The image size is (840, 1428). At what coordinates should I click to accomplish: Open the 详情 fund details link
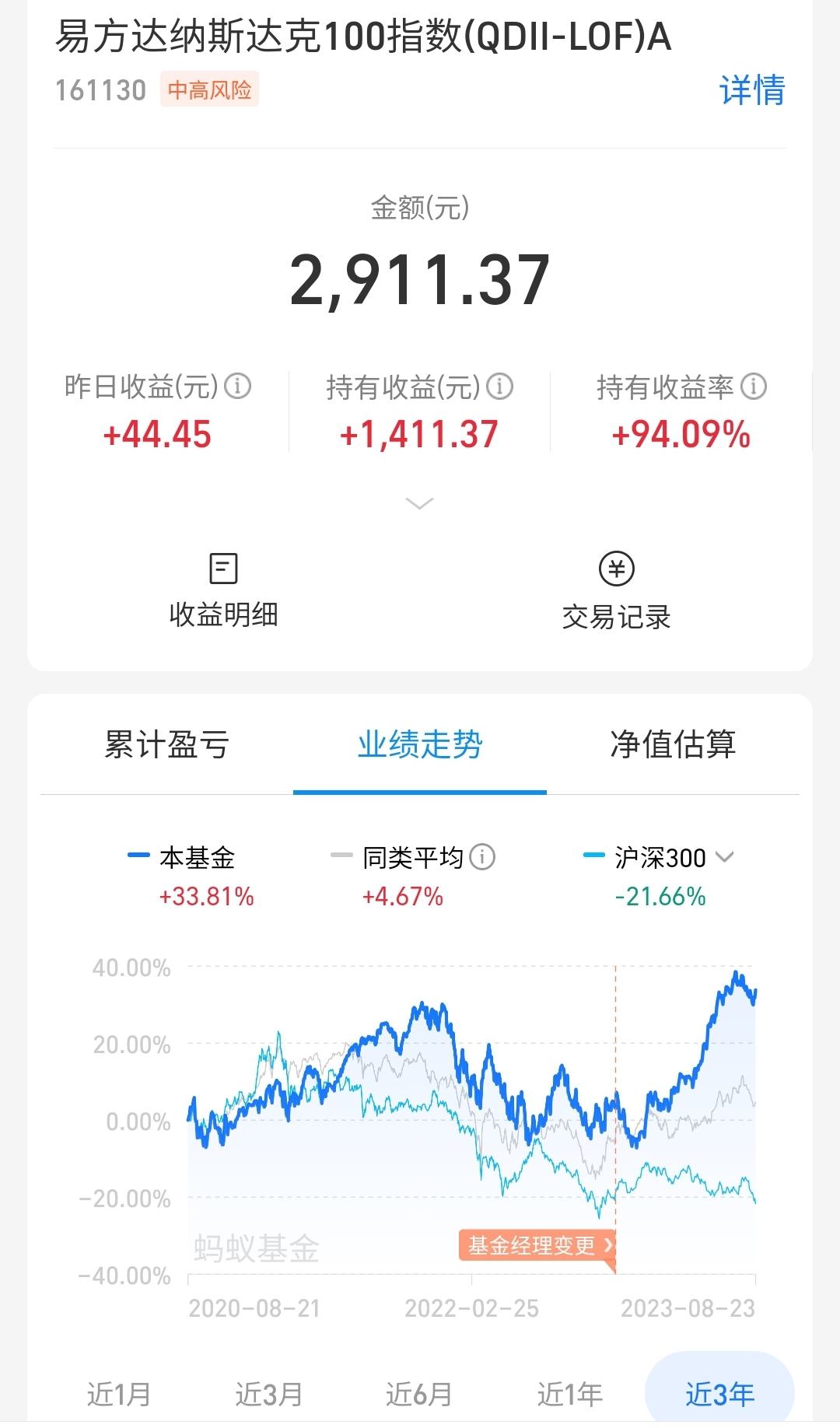tap(751, 90)
